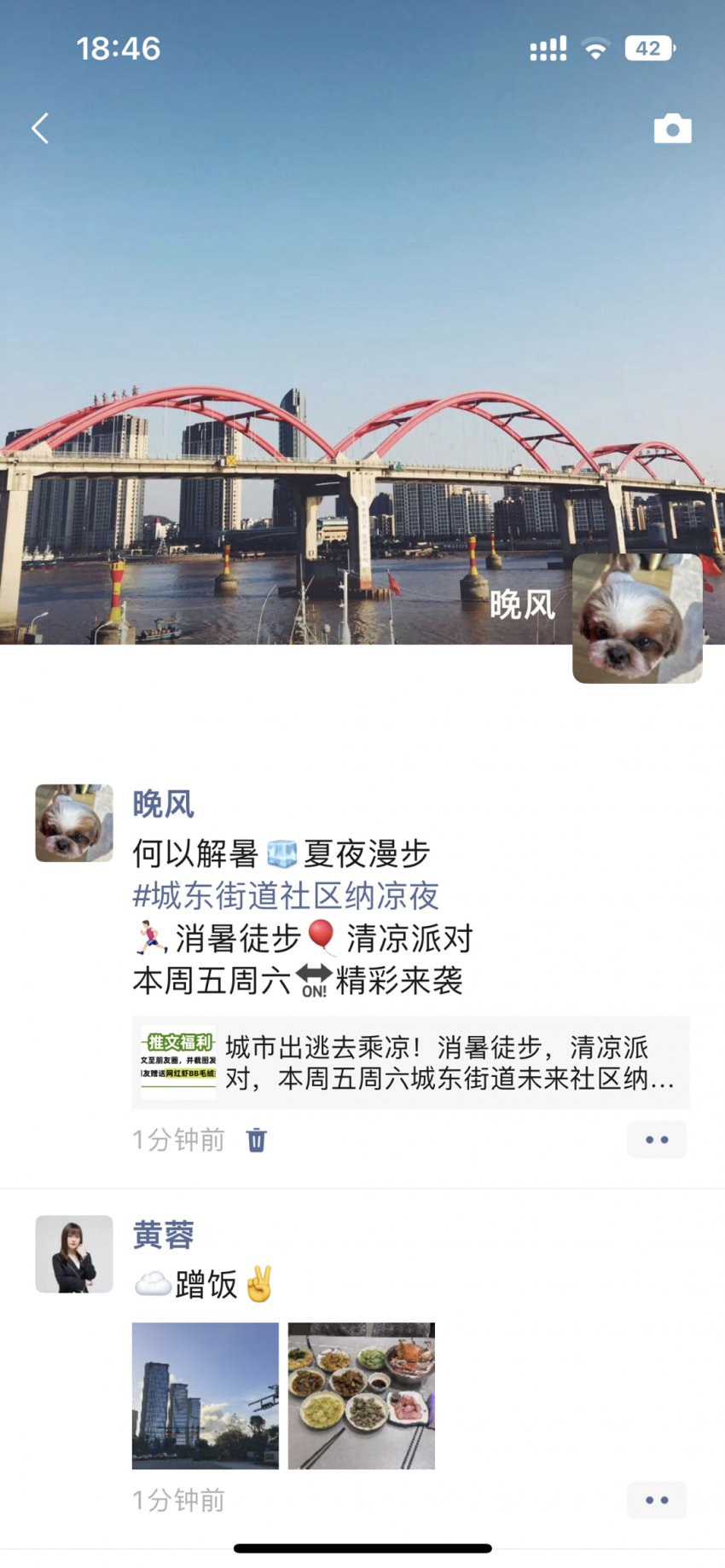This screenshot has height=1568, width=725.
Task: Open the camera to post a moment
Action: [x=672, y=129]
